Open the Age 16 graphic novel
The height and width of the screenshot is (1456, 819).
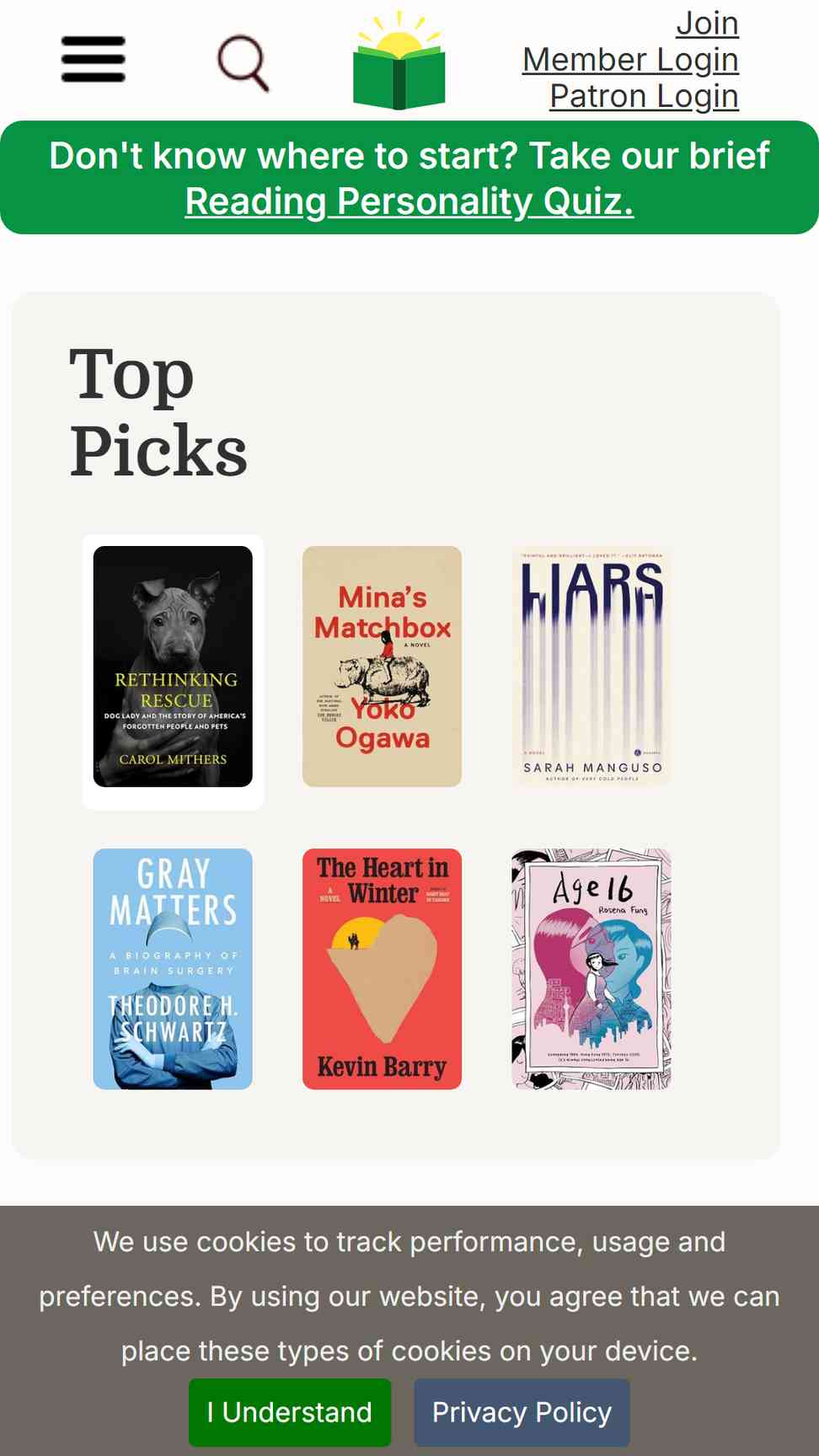(x=591, y=969)
